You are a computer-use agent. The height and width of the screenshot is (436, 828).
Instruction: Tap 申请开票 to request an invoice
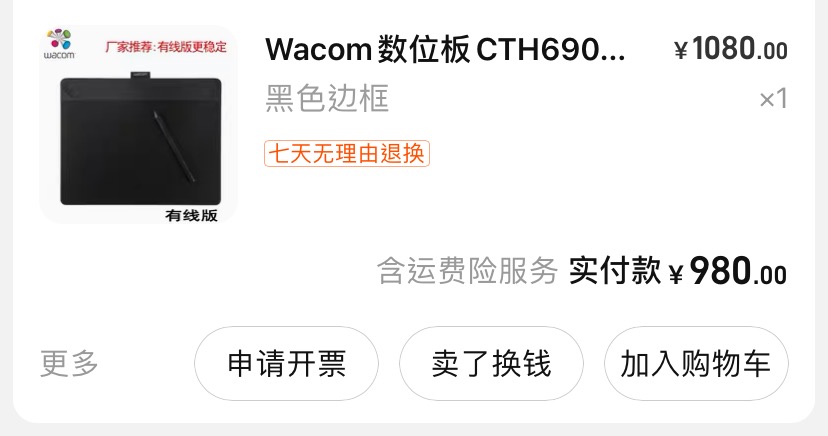[x=286, y=364]
